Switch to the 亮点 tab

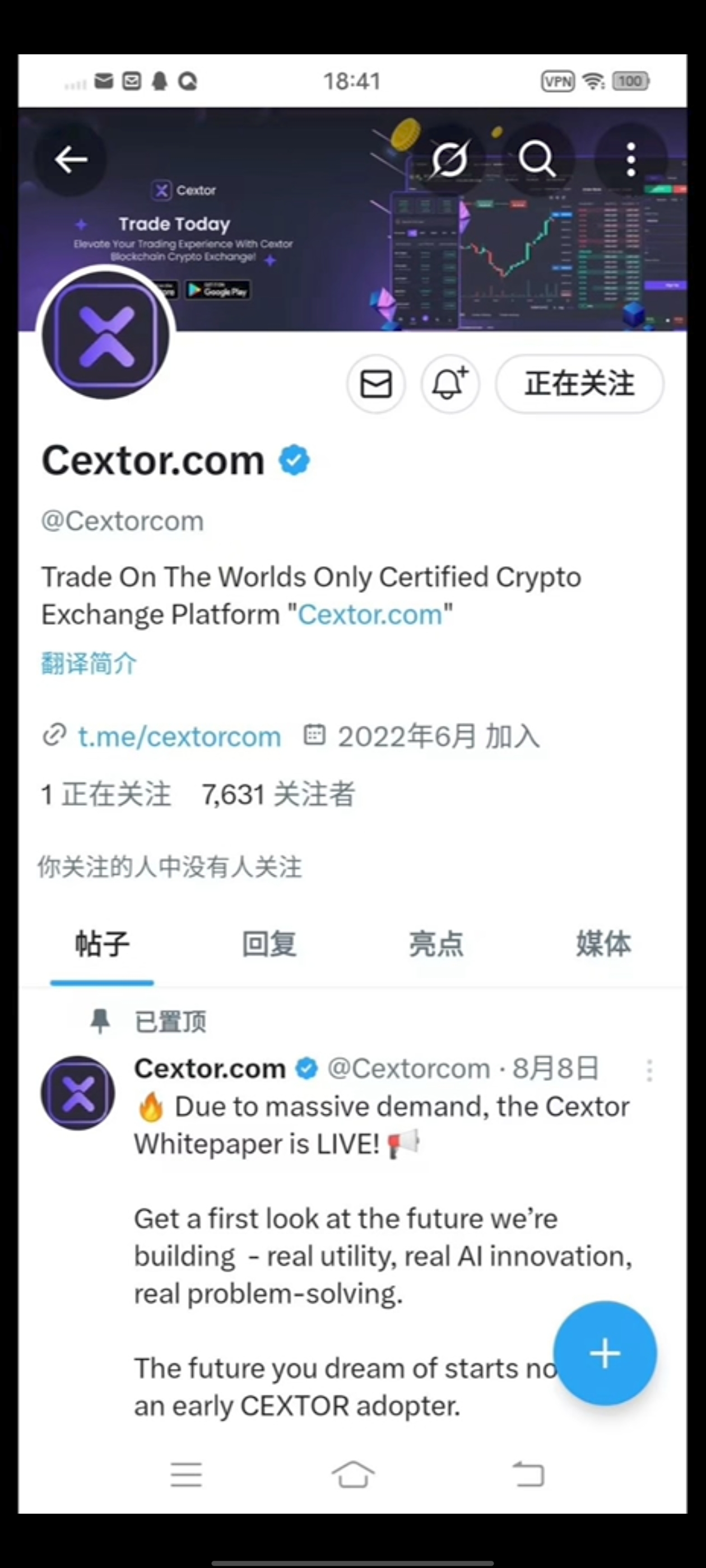[436, 944]
